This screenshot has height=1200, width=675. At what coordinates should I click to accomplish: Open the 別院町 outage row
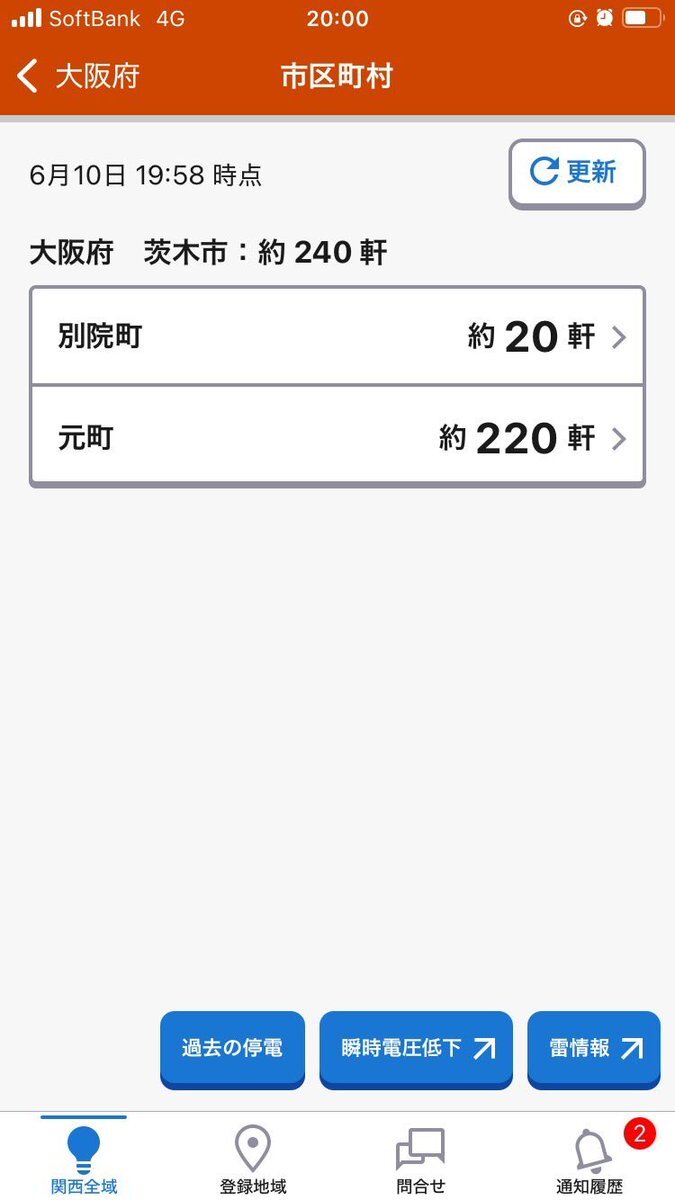(337, 337)
